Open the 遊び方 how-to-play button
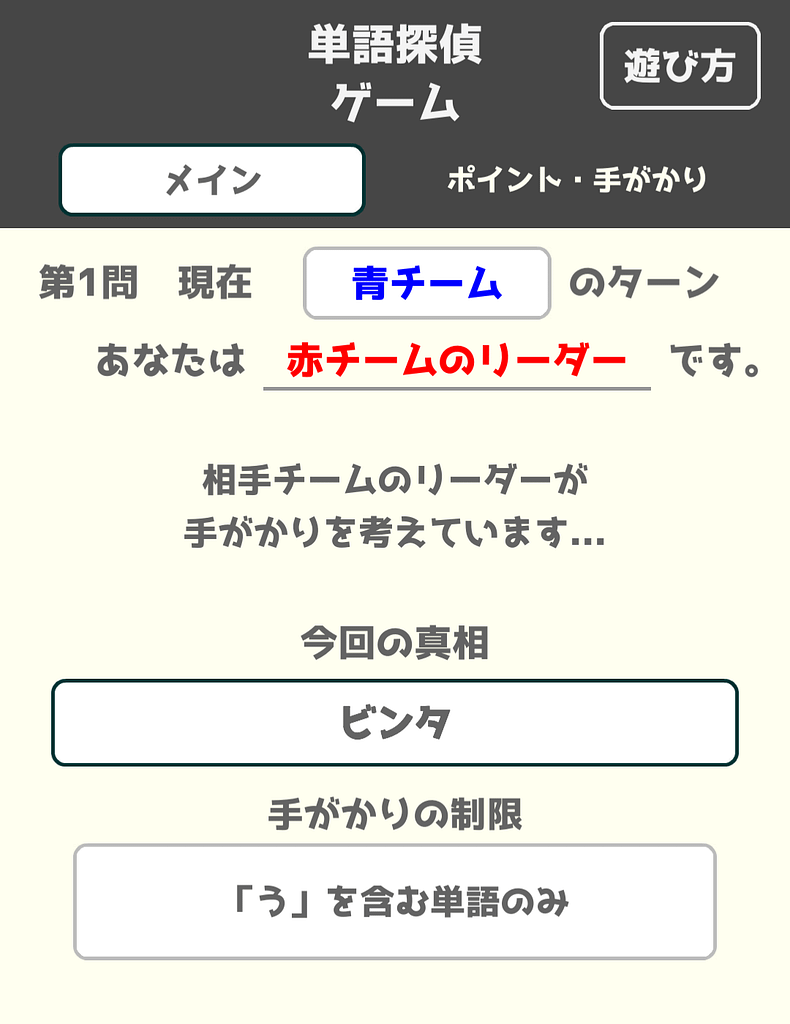The height and width of the screenshot is (1024, 790). 679,66
